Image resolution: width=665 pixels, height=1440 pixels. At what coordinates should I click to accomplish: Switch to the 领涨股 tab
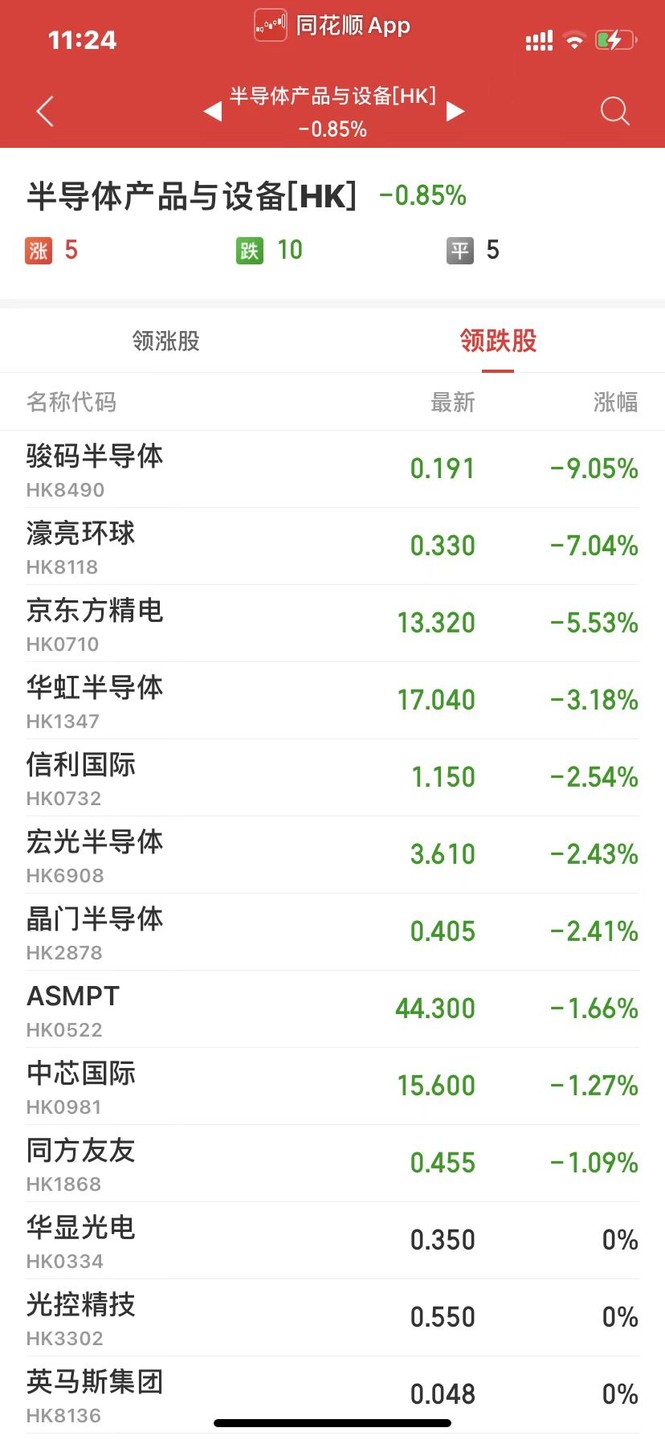pos(166,341)
